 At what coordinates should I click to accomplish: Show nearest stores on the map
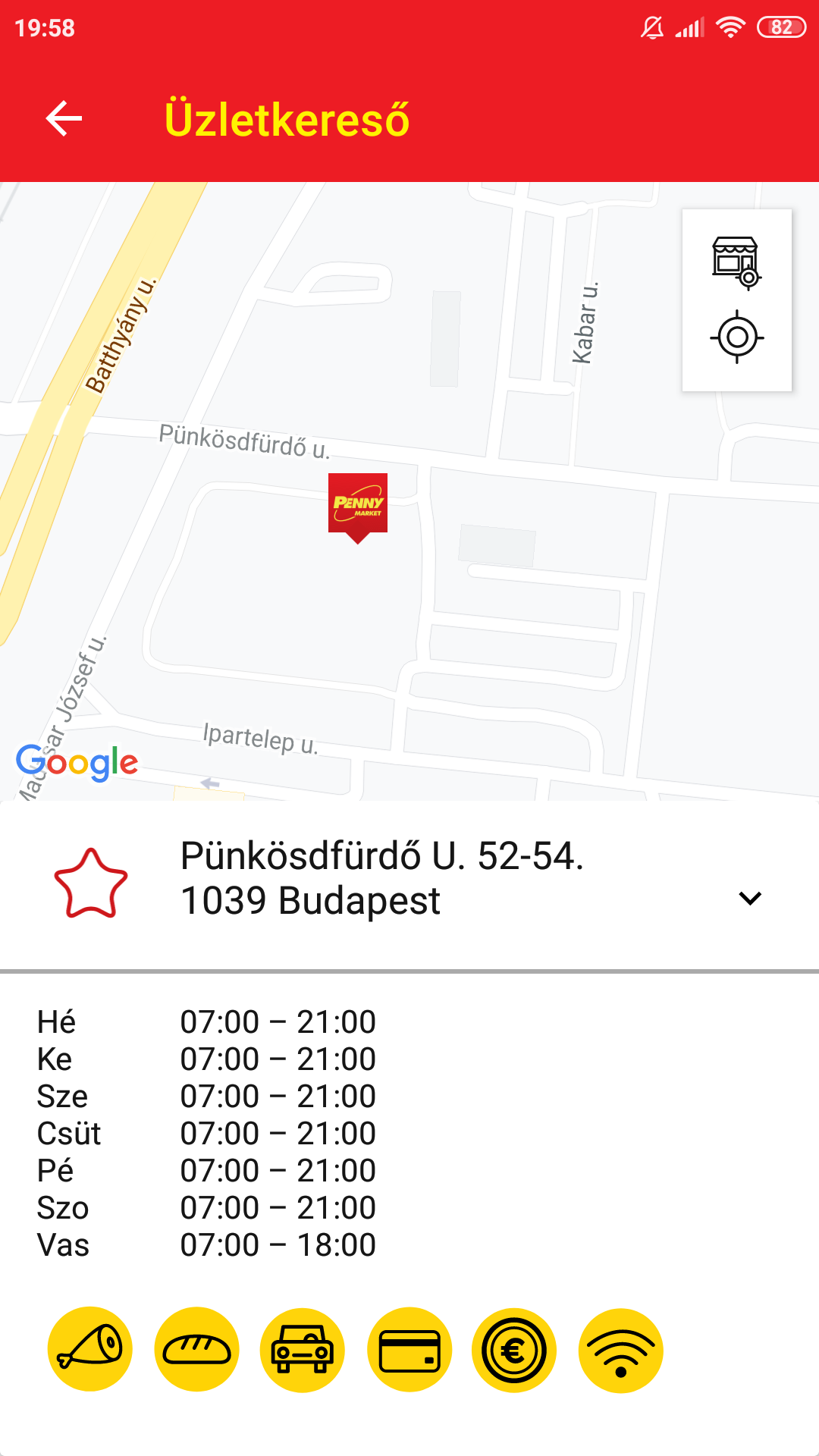tap(736, 262)
